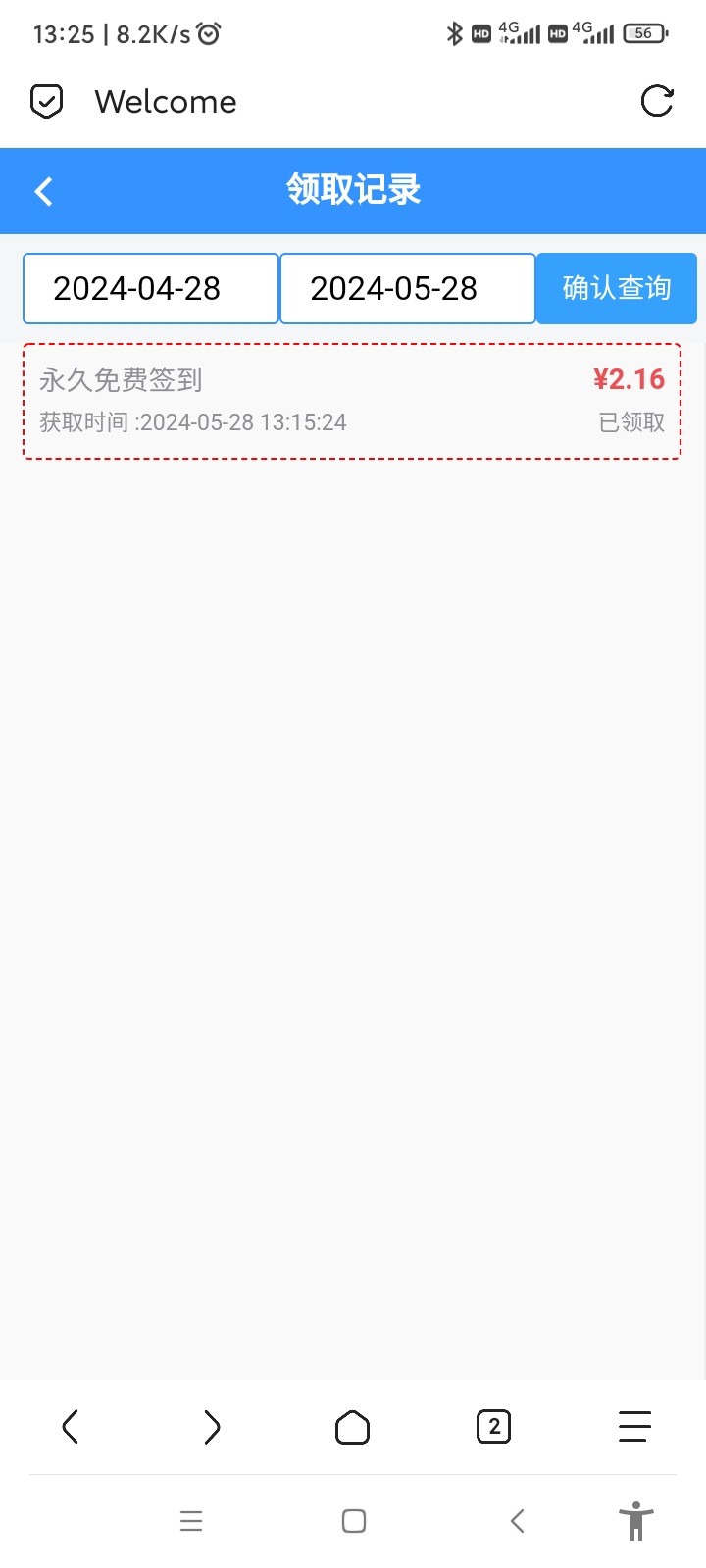Open the tab switcher showing 2 tabs

(493, 1427)
